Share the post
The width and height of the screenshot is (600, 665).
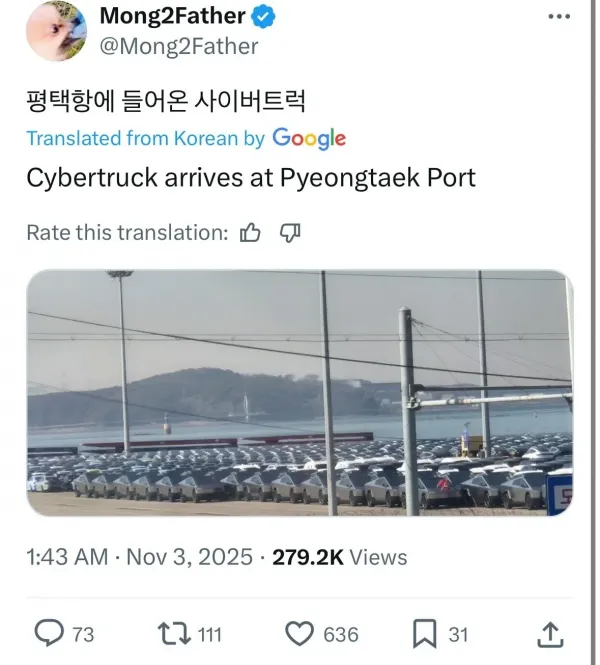click(x=549, y=633)
